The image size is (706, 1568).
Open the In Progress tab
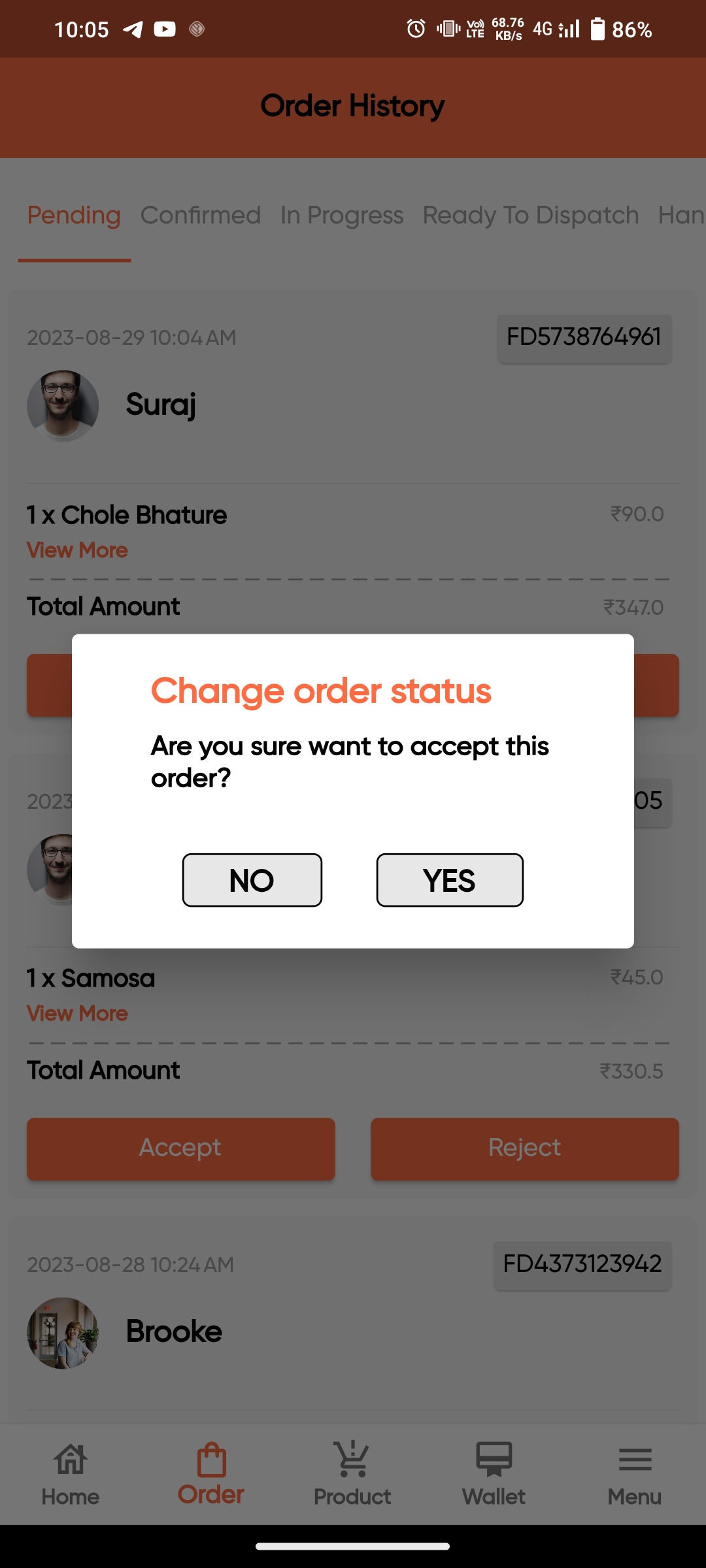pos(342,215)
